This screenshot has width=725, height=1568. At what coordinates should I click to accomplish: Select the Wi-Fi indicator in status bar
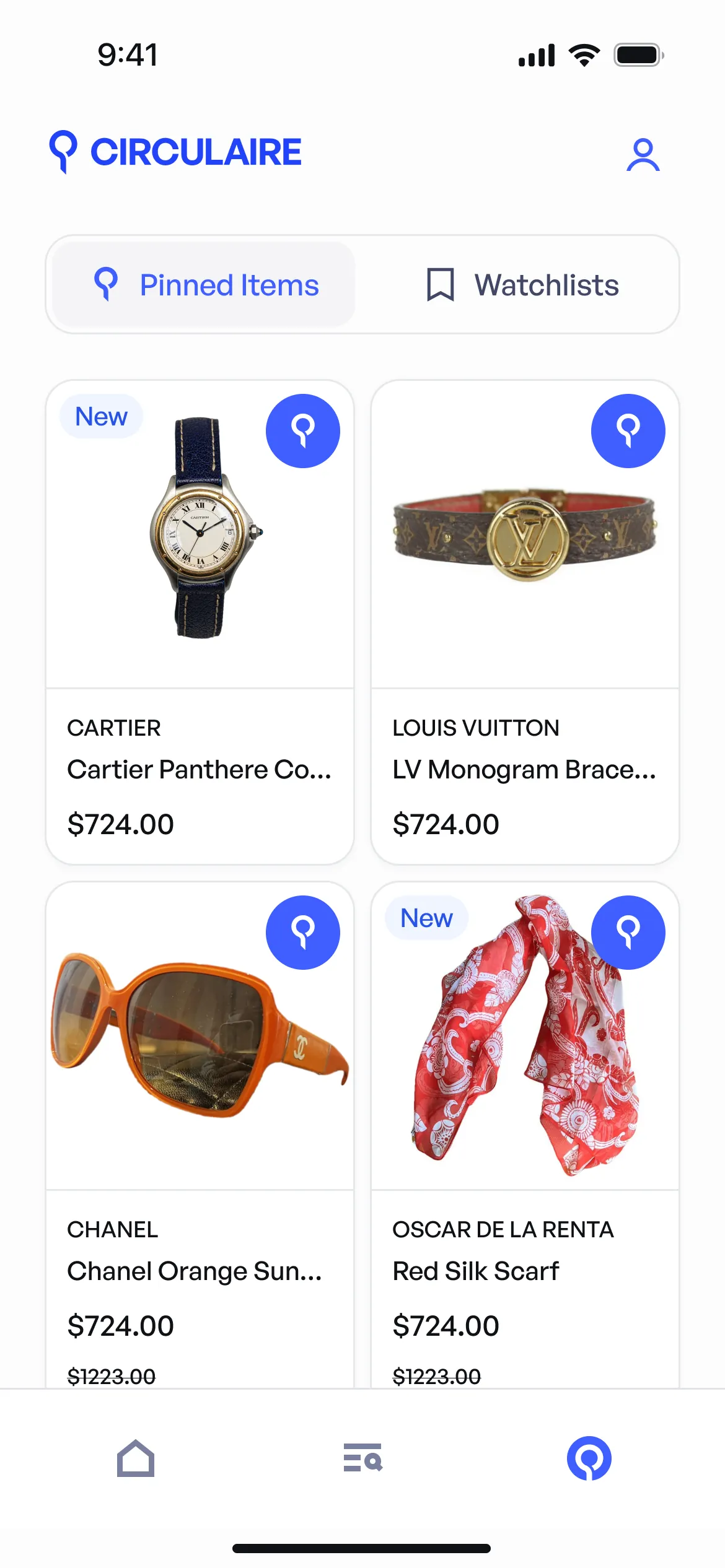click(x=583, y=54)
